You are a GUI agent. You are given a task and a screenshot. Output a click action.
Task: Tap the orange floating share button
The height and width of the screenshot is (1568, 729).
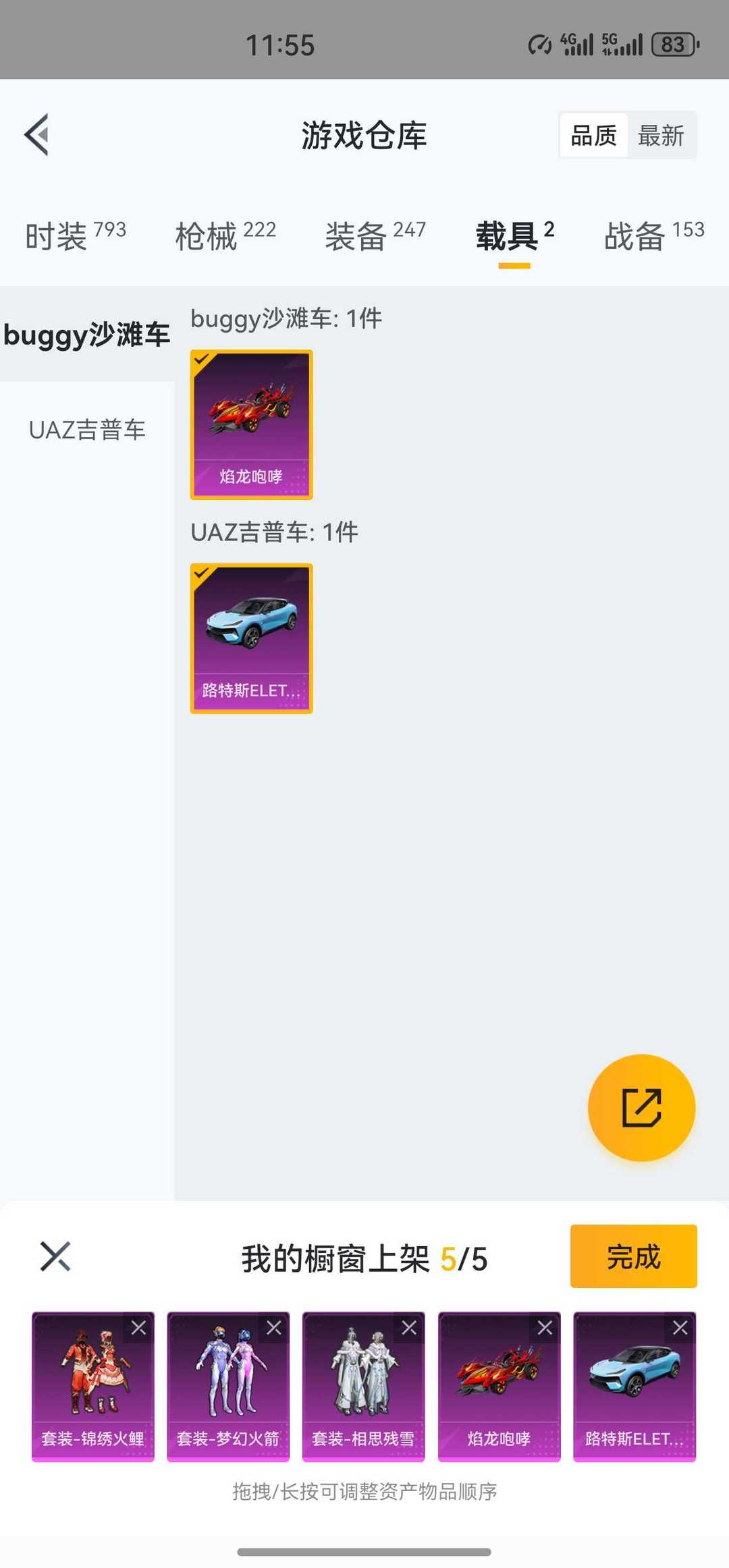coord(641,1108)
